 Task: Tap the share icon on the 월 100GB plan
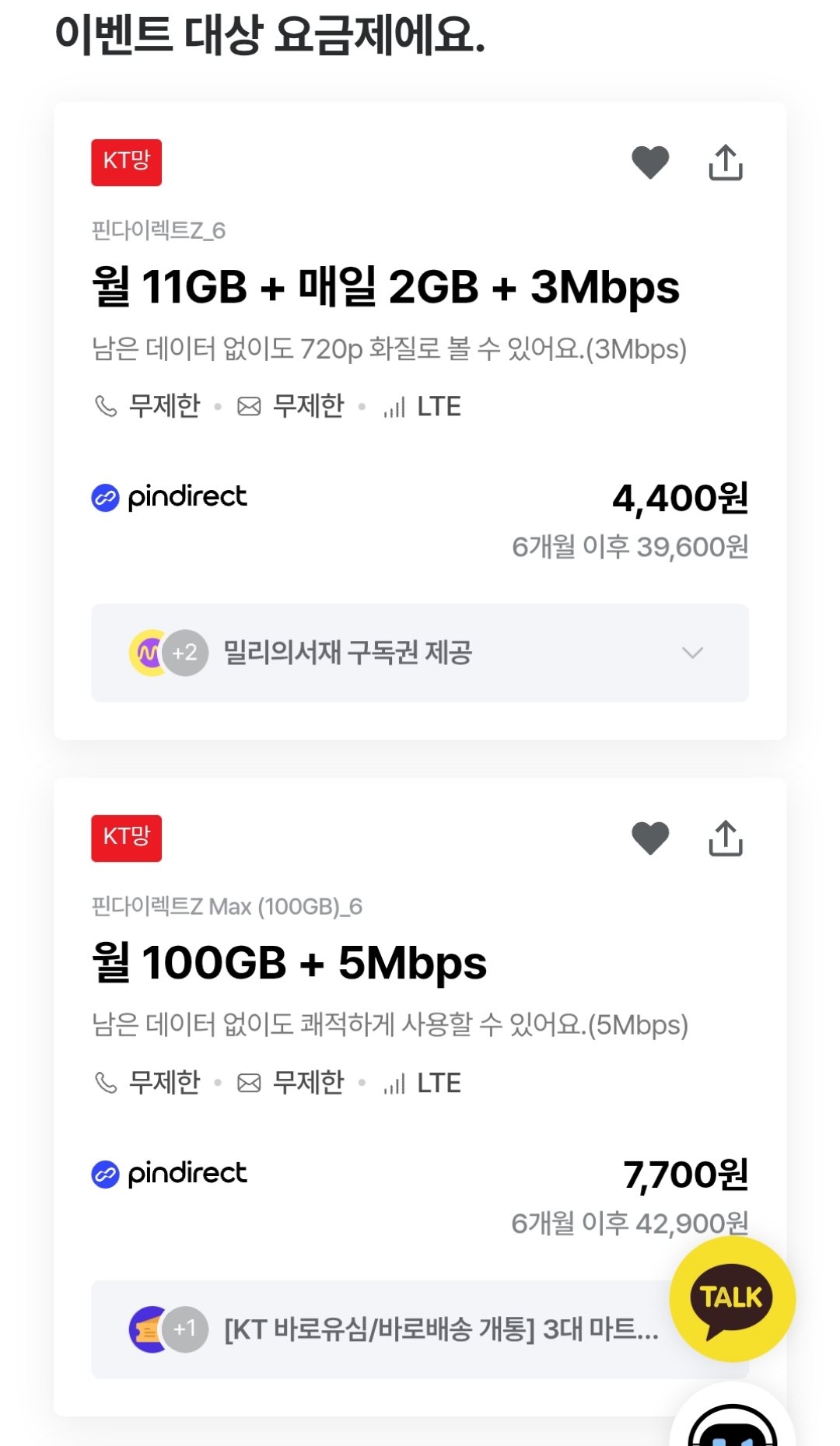coord(727,839)
